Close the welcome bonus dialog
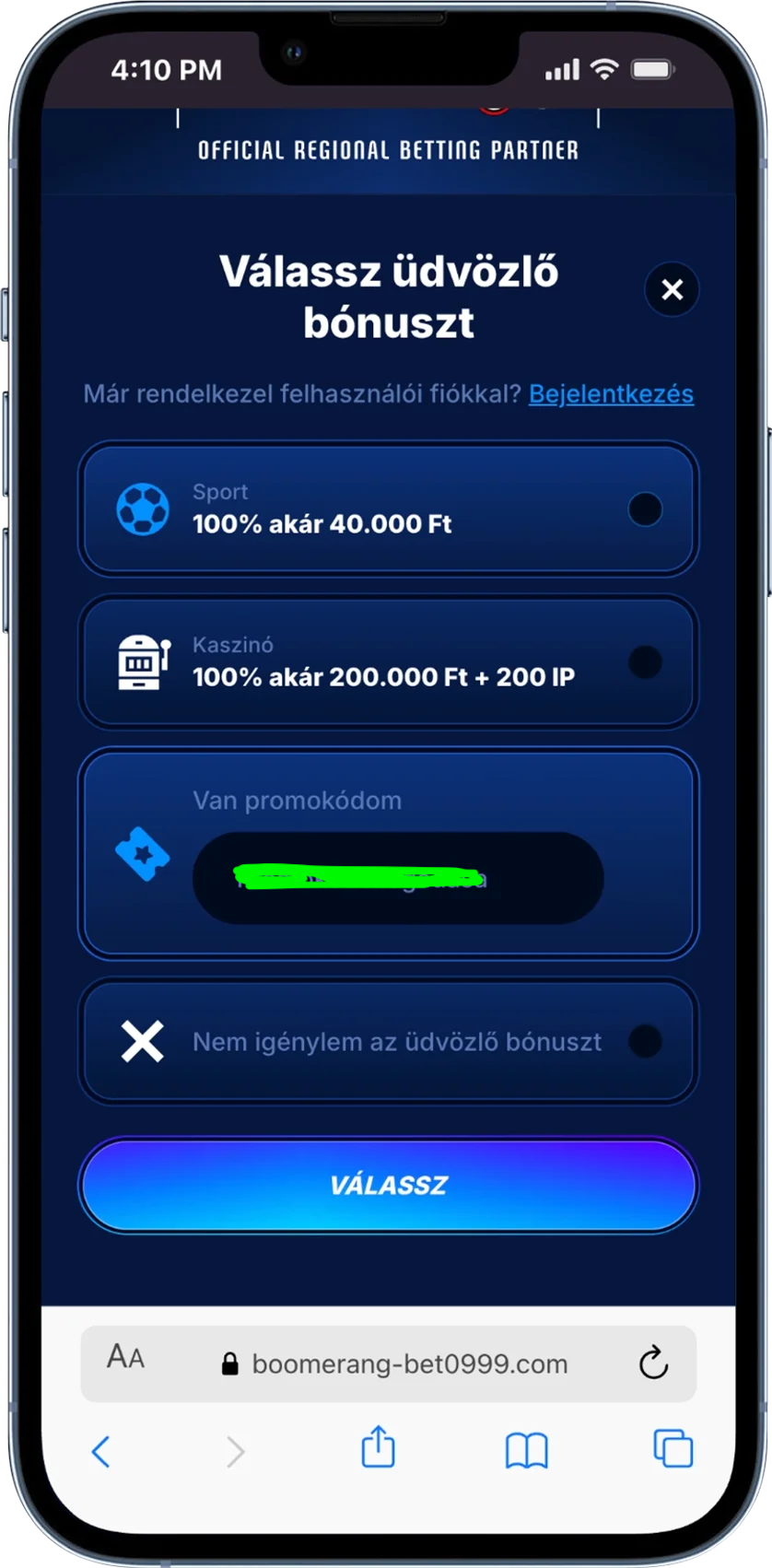Viewport: 772px width, 1568px height. (671, 289)
